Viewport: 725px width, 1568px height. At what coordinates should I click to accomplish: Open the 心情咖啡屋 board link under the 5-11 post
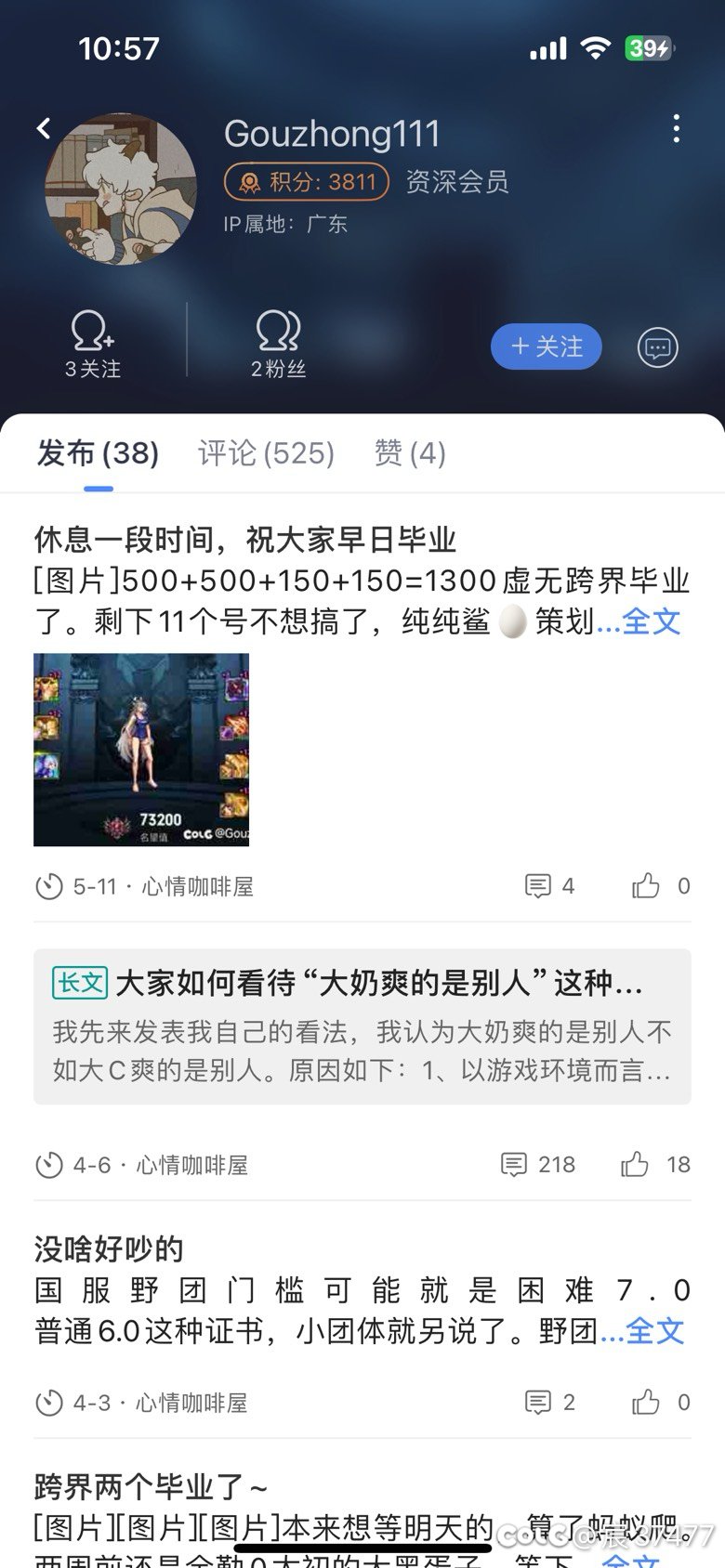click(x=197, y=887)
